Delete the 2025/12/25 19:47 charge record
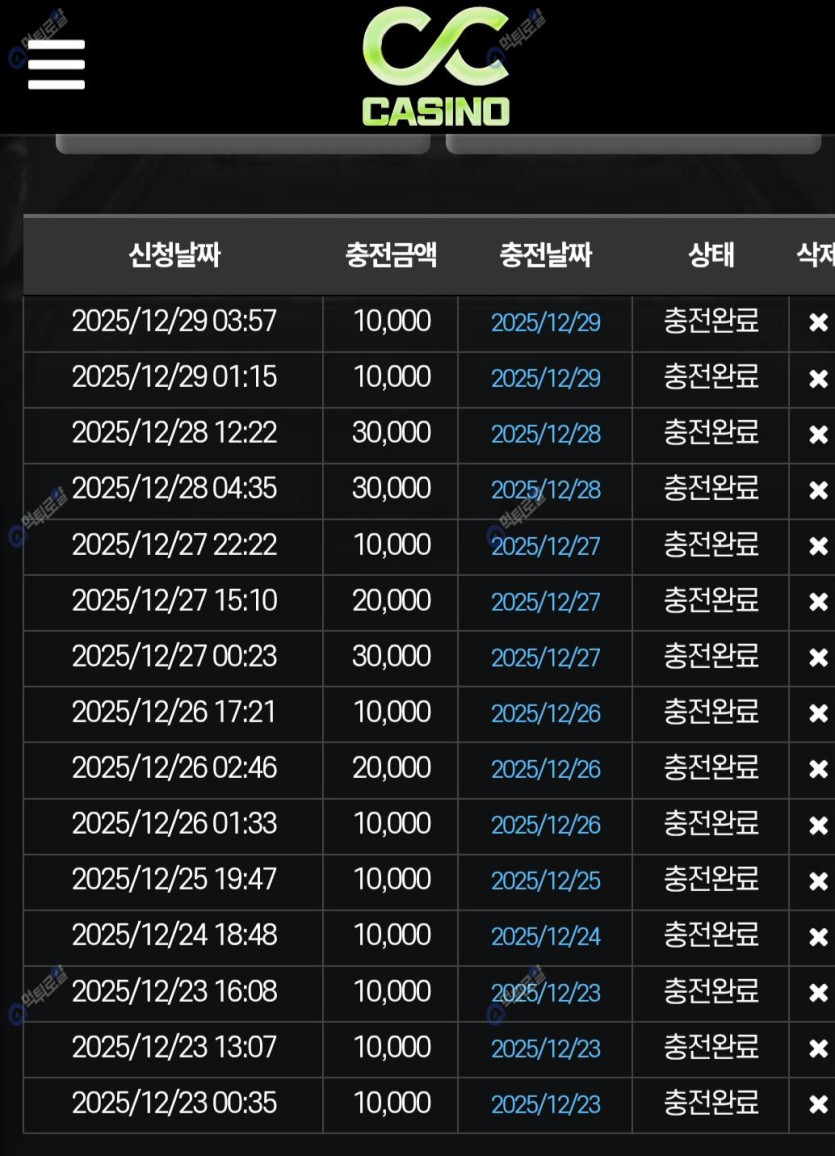835x1156 pixels. pos(818,882)
